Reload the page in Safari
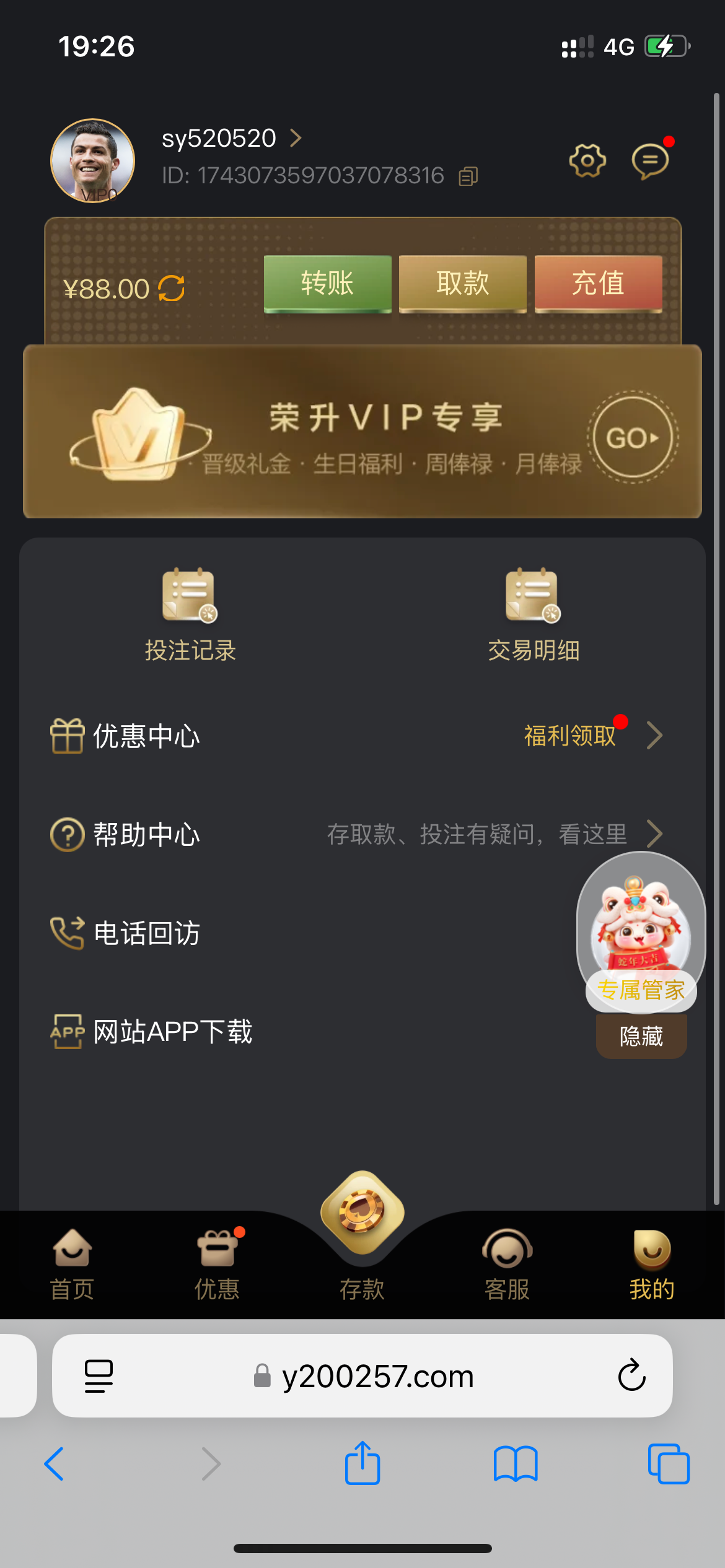Image resolution: width=725 pixels, height=1568 pixels. coord(631,1376)
